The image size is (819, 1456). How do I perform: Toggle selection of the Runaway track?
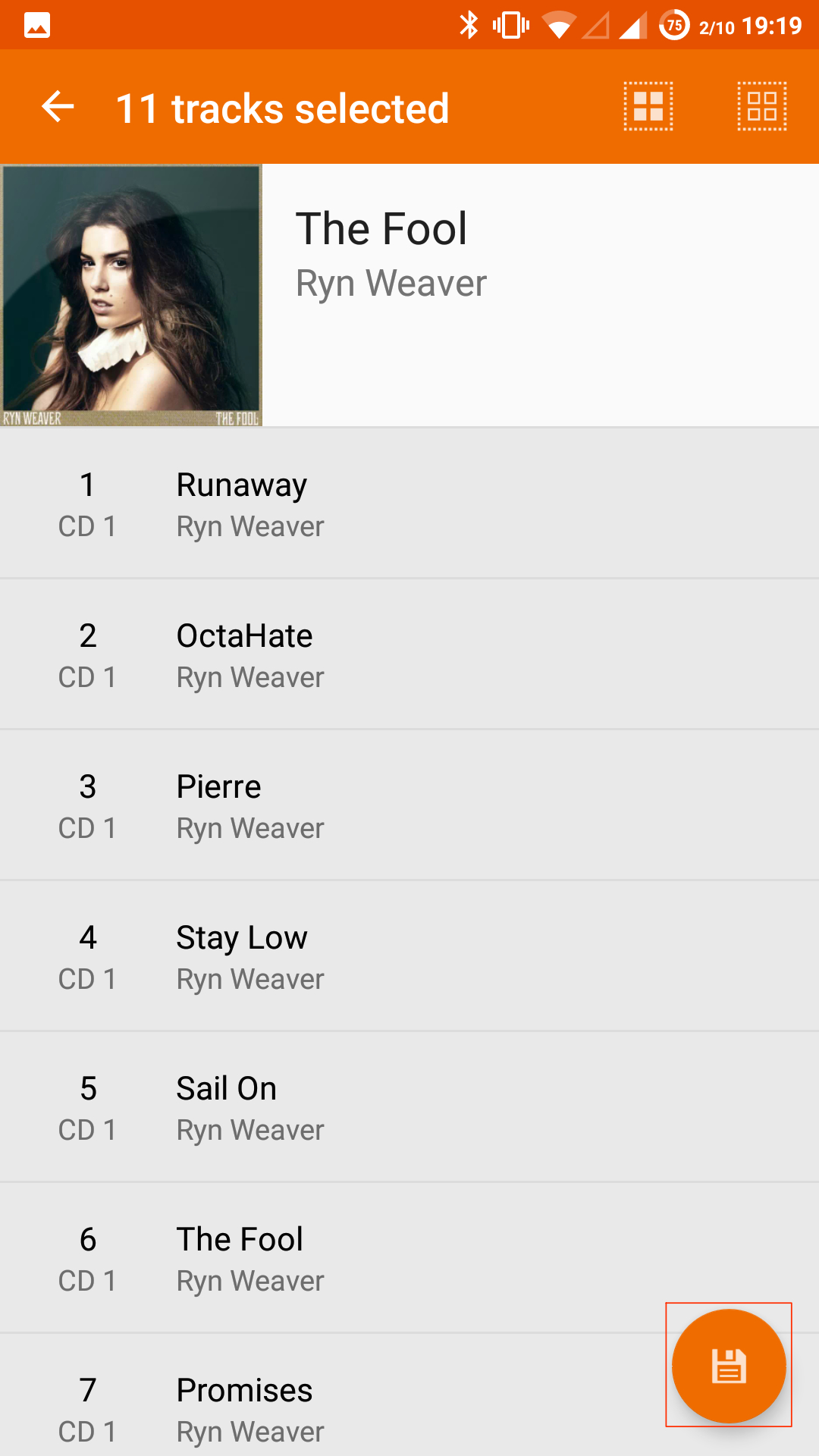(409, 504)
